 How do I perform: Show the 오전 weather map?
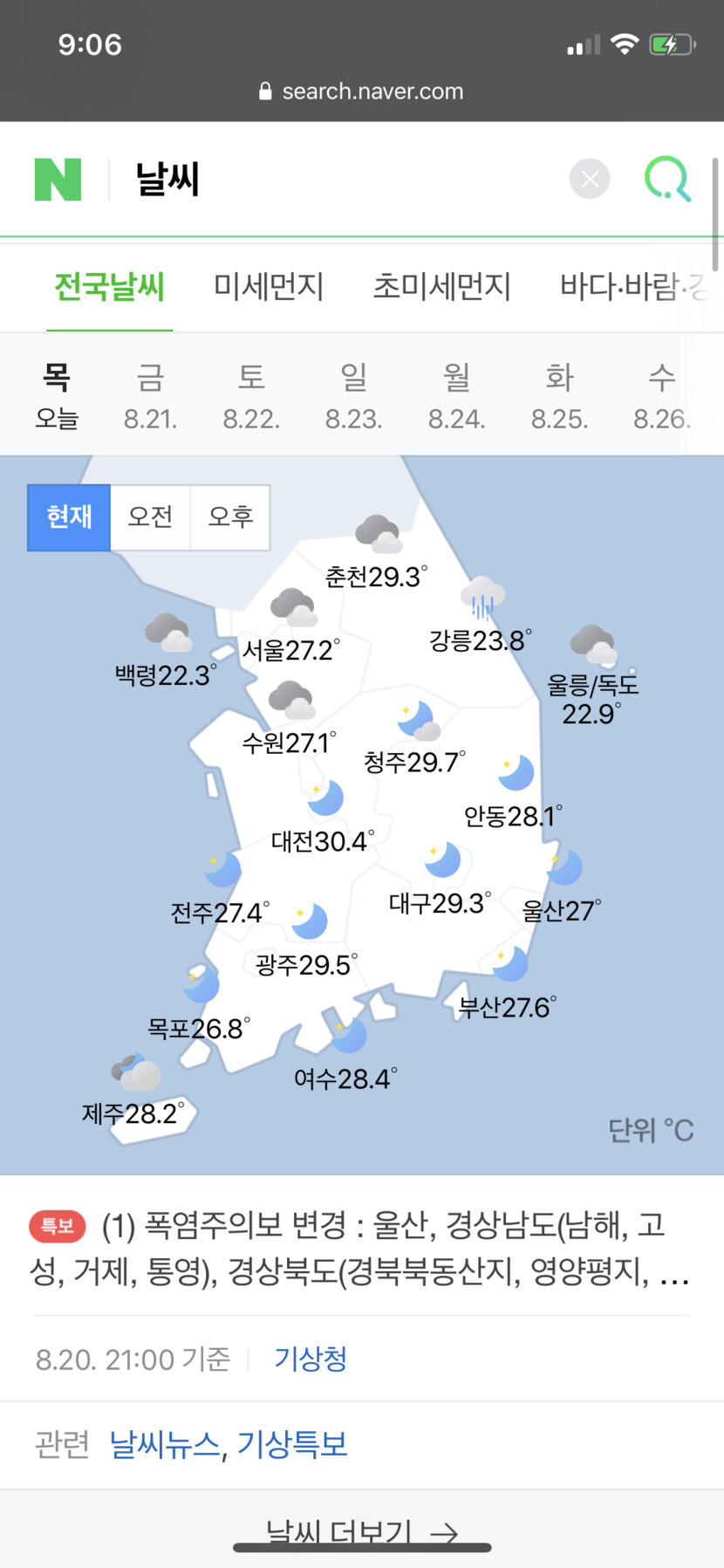point(150,517)
